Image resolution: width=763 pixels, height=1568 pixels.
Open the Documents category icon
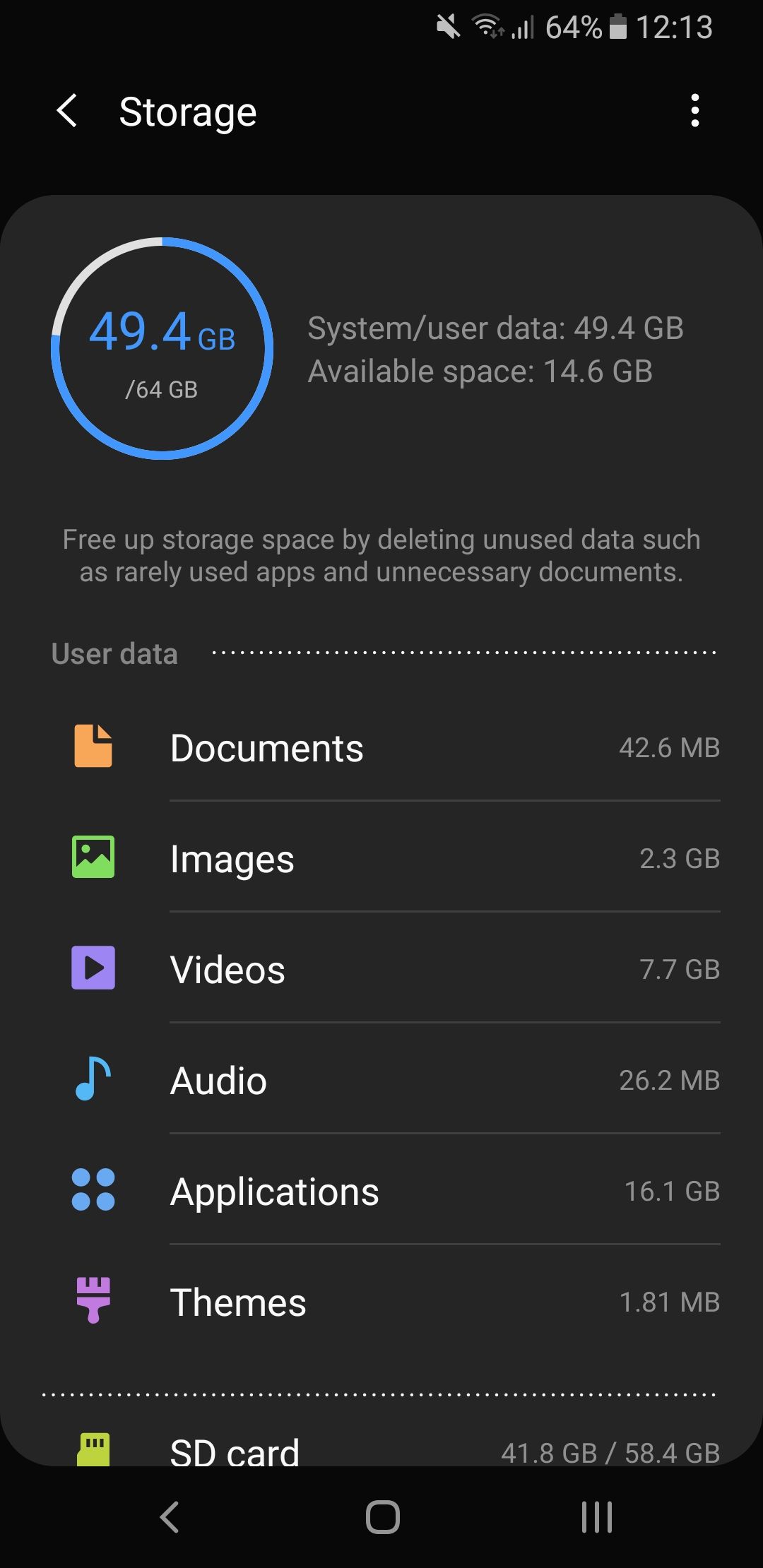click(x=93, y=747)
